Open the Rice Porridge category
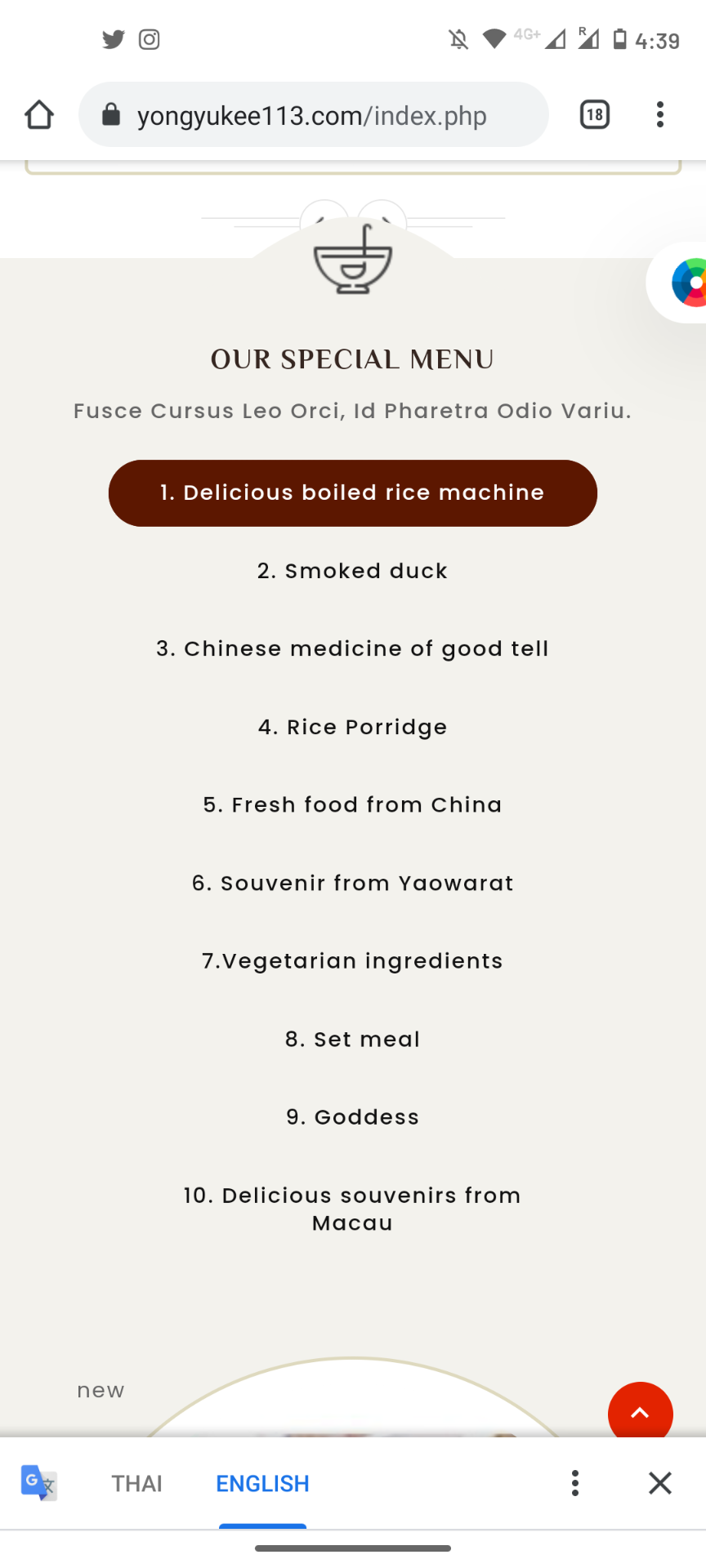This screenshot has width=706, height=1568. (352, 727)
